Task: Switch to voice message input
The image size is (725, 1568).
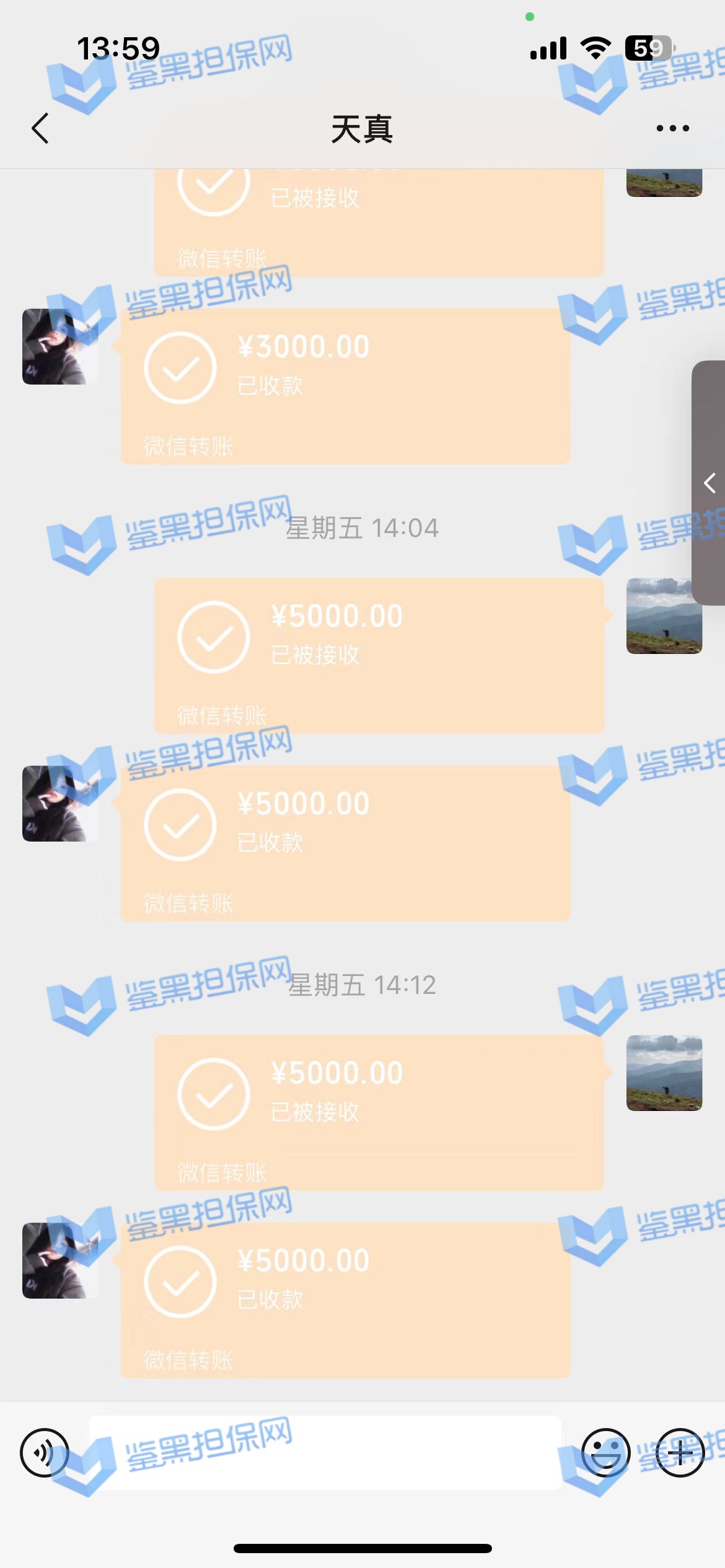Action: coord(44,1452)
